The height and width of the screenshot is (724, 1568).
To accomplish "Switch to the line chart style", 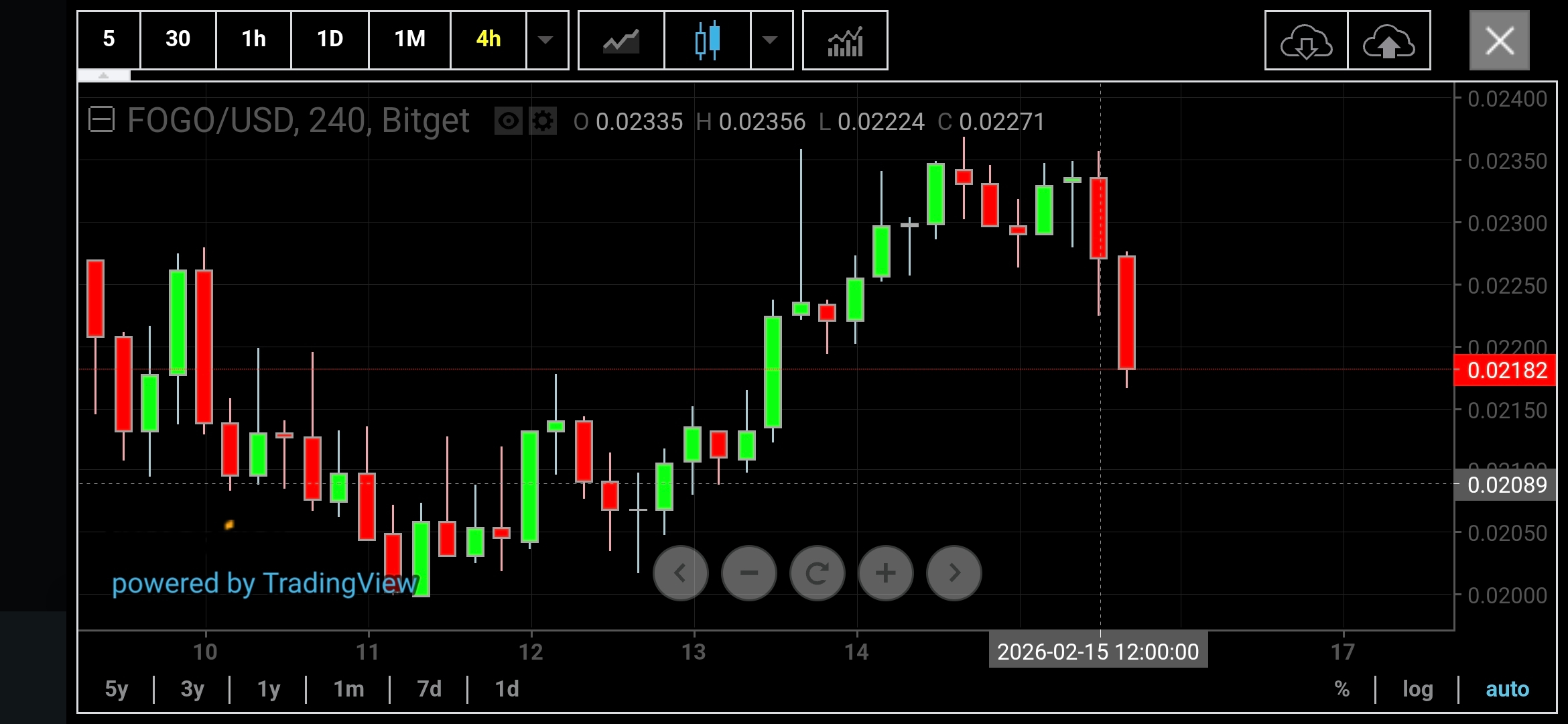I will [621, 40].
